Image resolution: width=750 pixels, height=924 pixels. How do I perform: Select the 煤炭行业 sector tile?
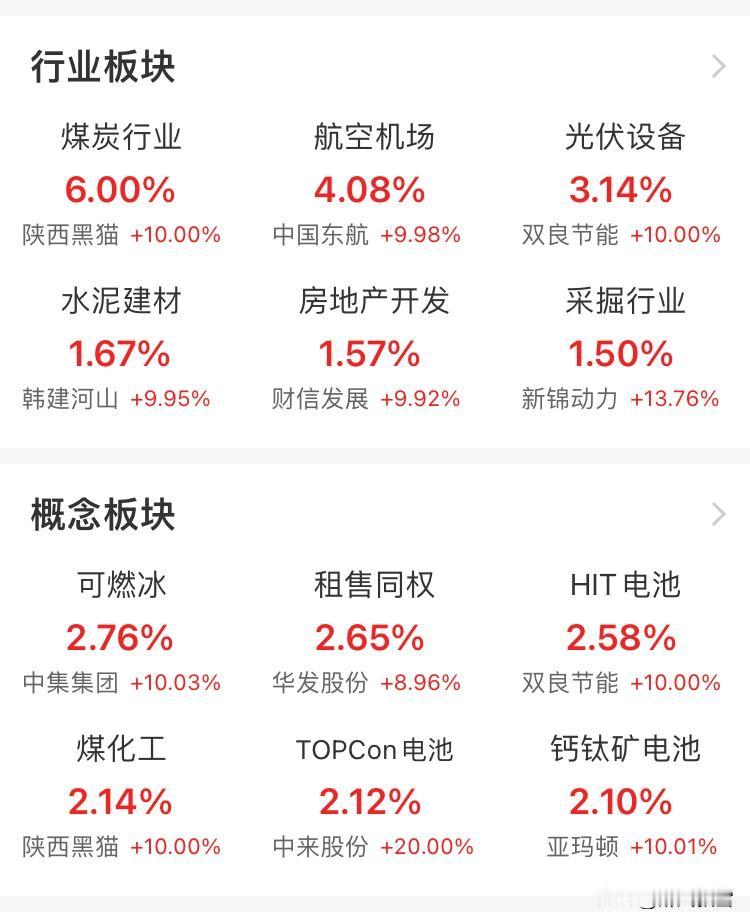coord(120,139)
